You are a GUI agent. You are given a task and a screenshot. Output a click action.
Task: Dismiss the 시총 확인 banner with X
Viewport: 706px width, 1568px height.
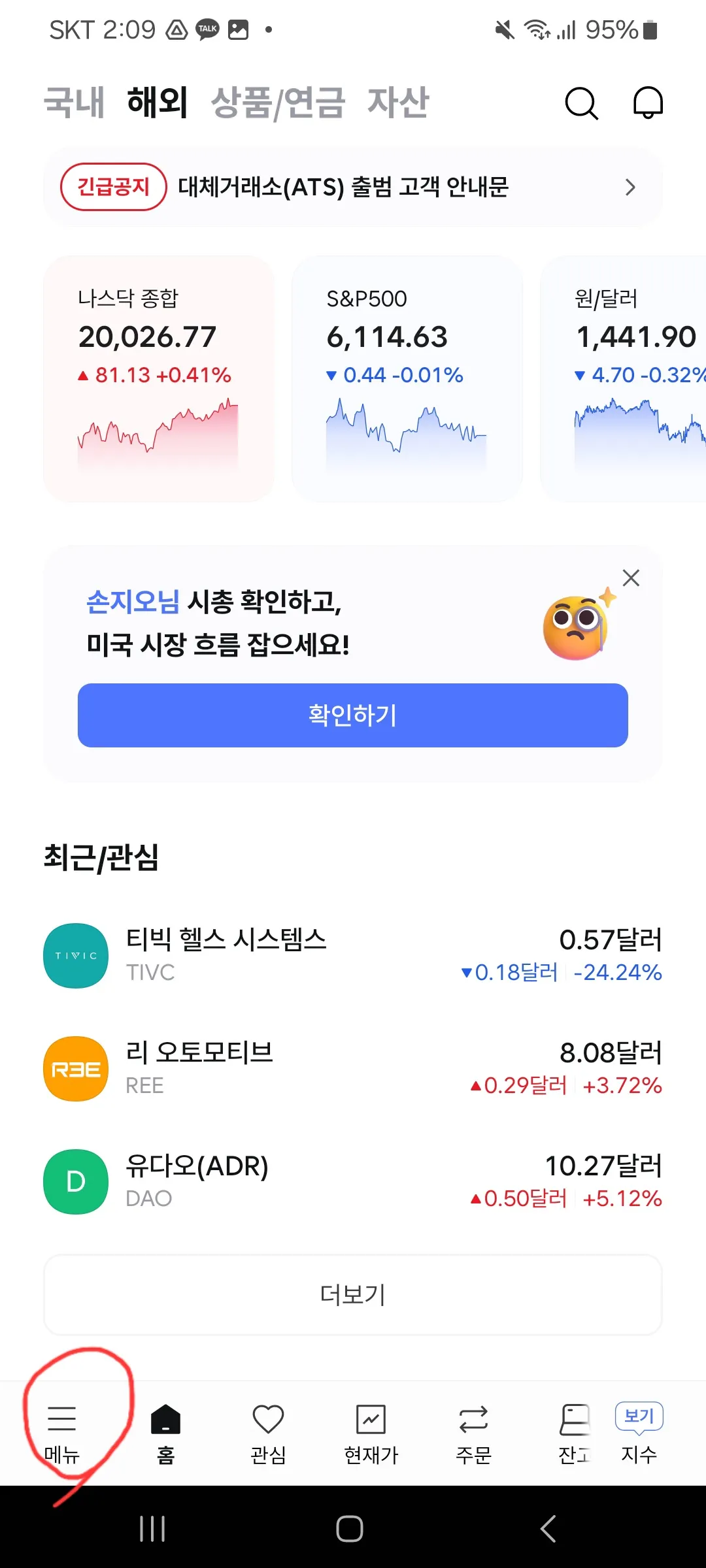tap(631, 578)
